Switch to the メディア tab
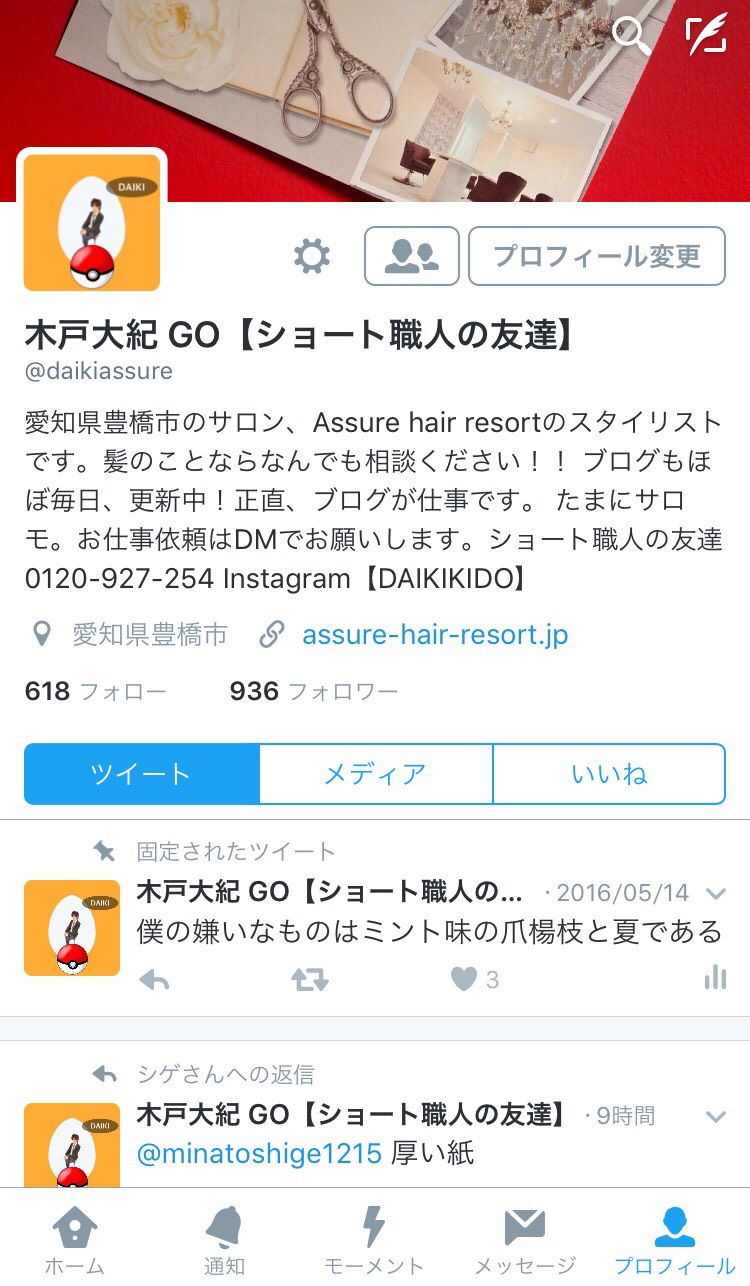 pyautogui.click(x=375, y=774)
